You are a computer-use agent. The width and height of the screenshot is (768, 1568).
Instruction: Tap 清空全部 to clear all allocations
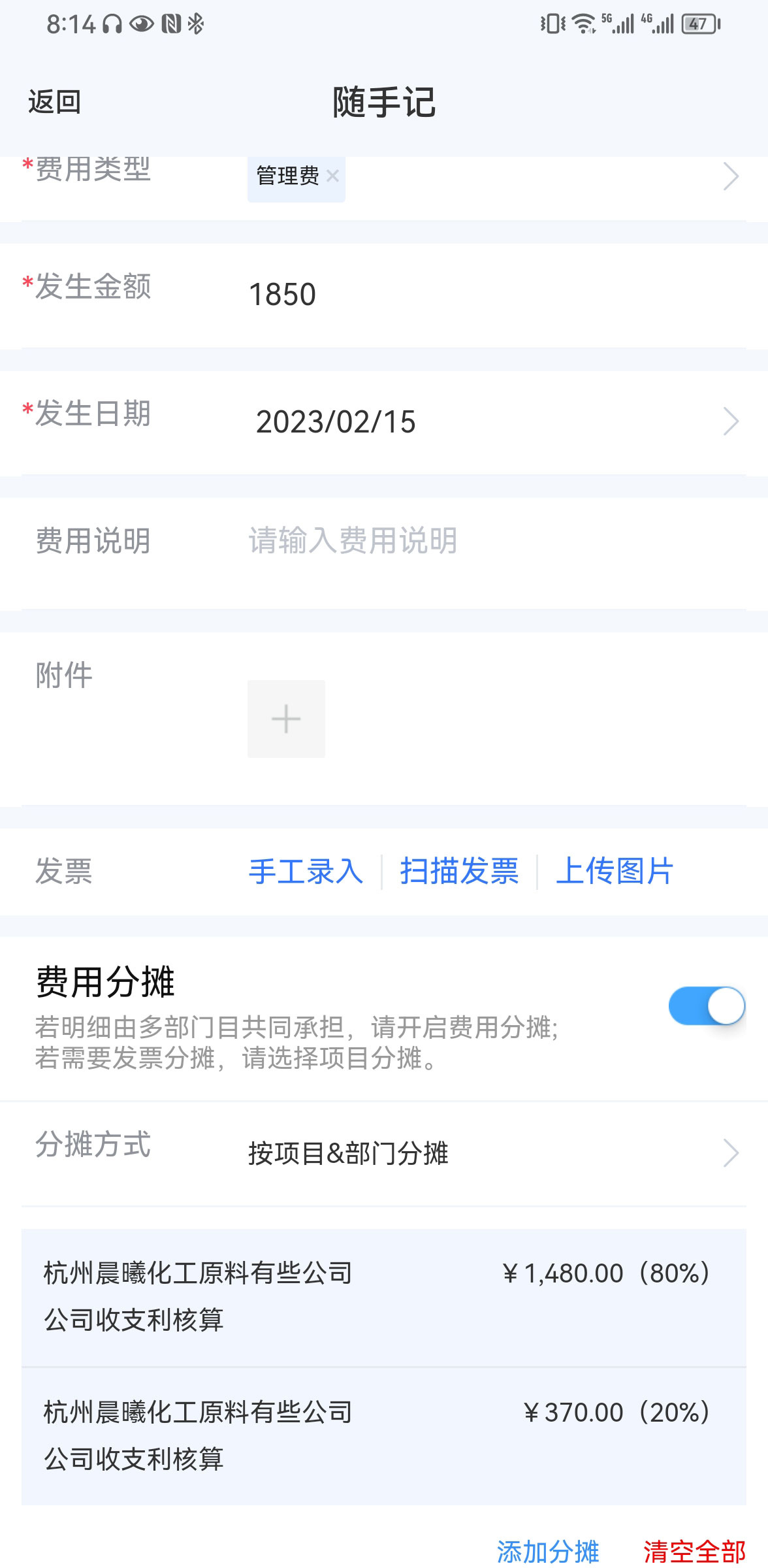point(694,1552)
